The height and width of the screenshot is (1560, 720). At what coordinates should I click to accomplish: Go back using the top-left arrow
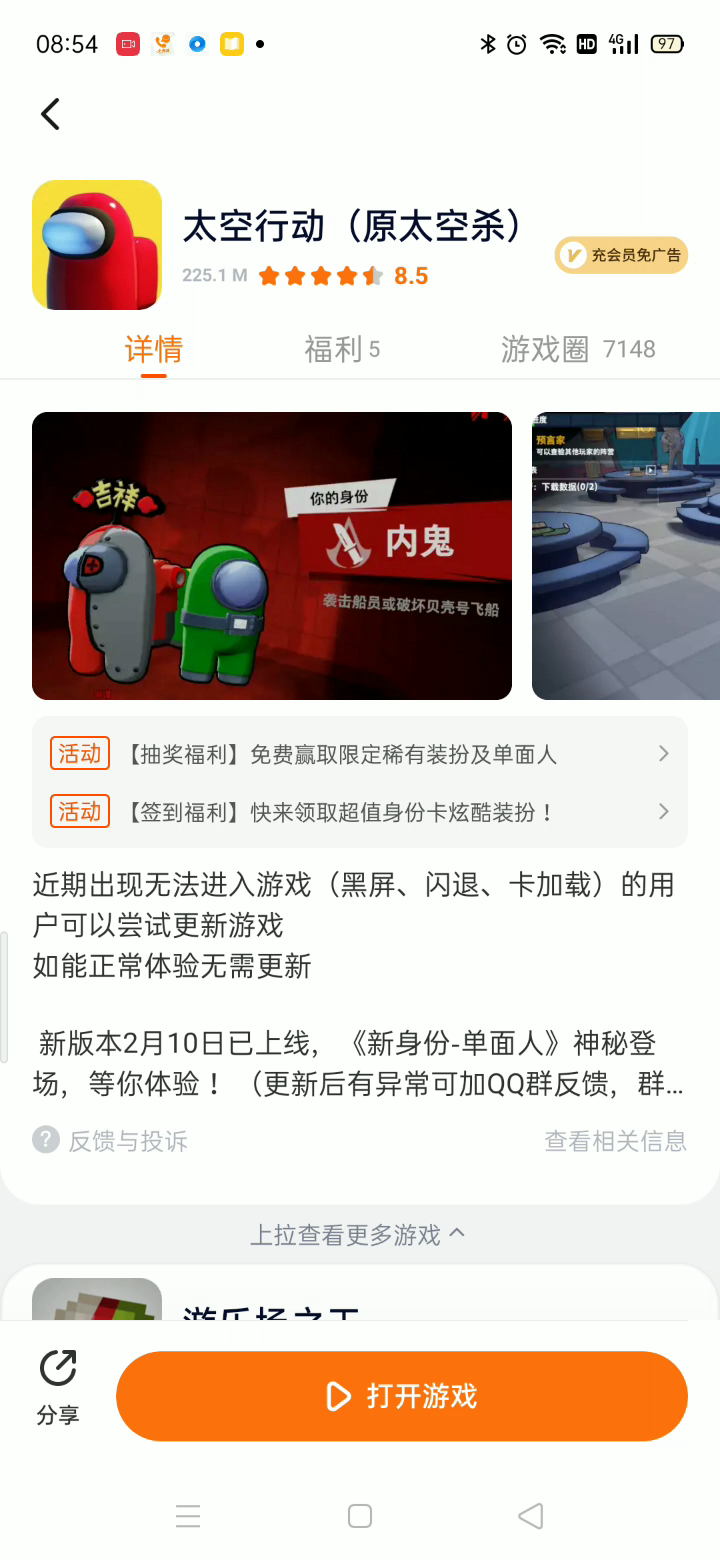click(50, 114)
